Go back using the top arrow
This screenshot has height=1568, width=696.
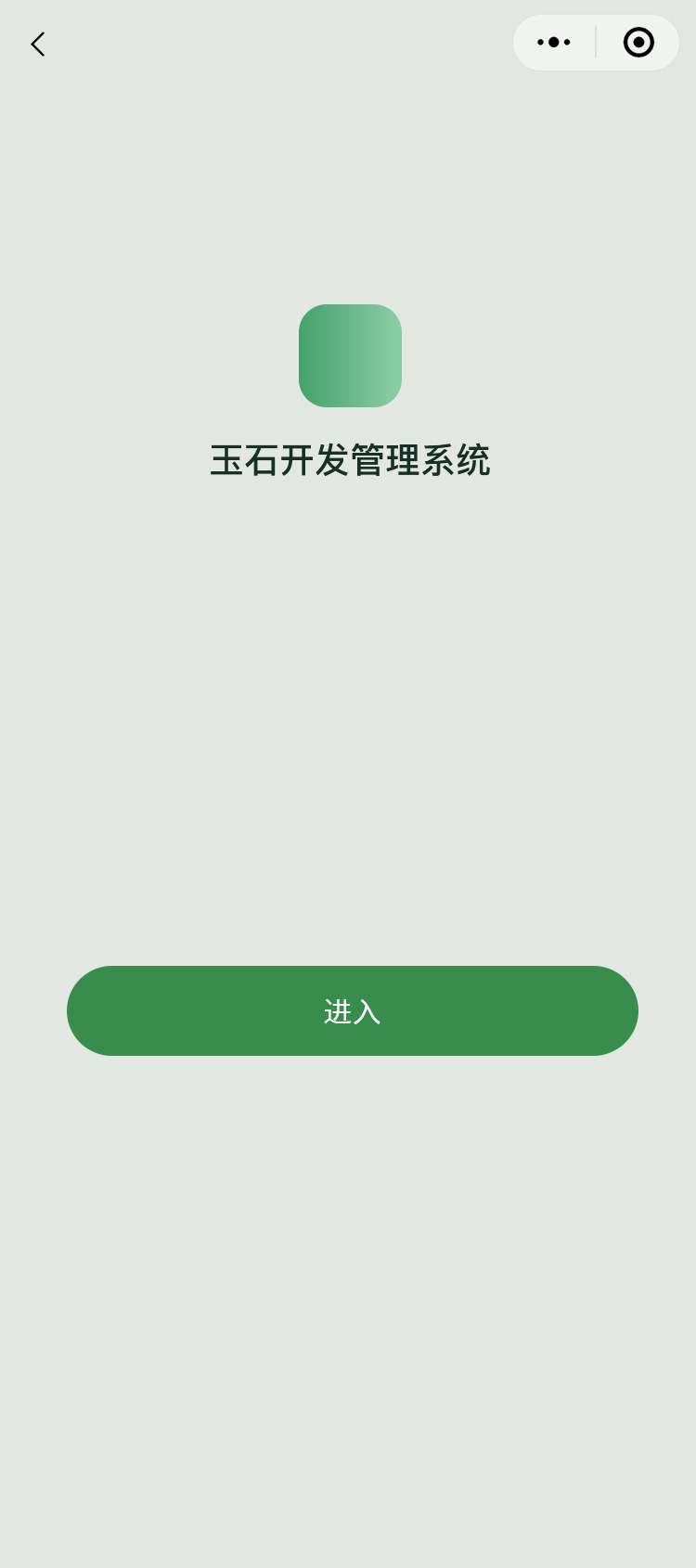click(37, 44)
